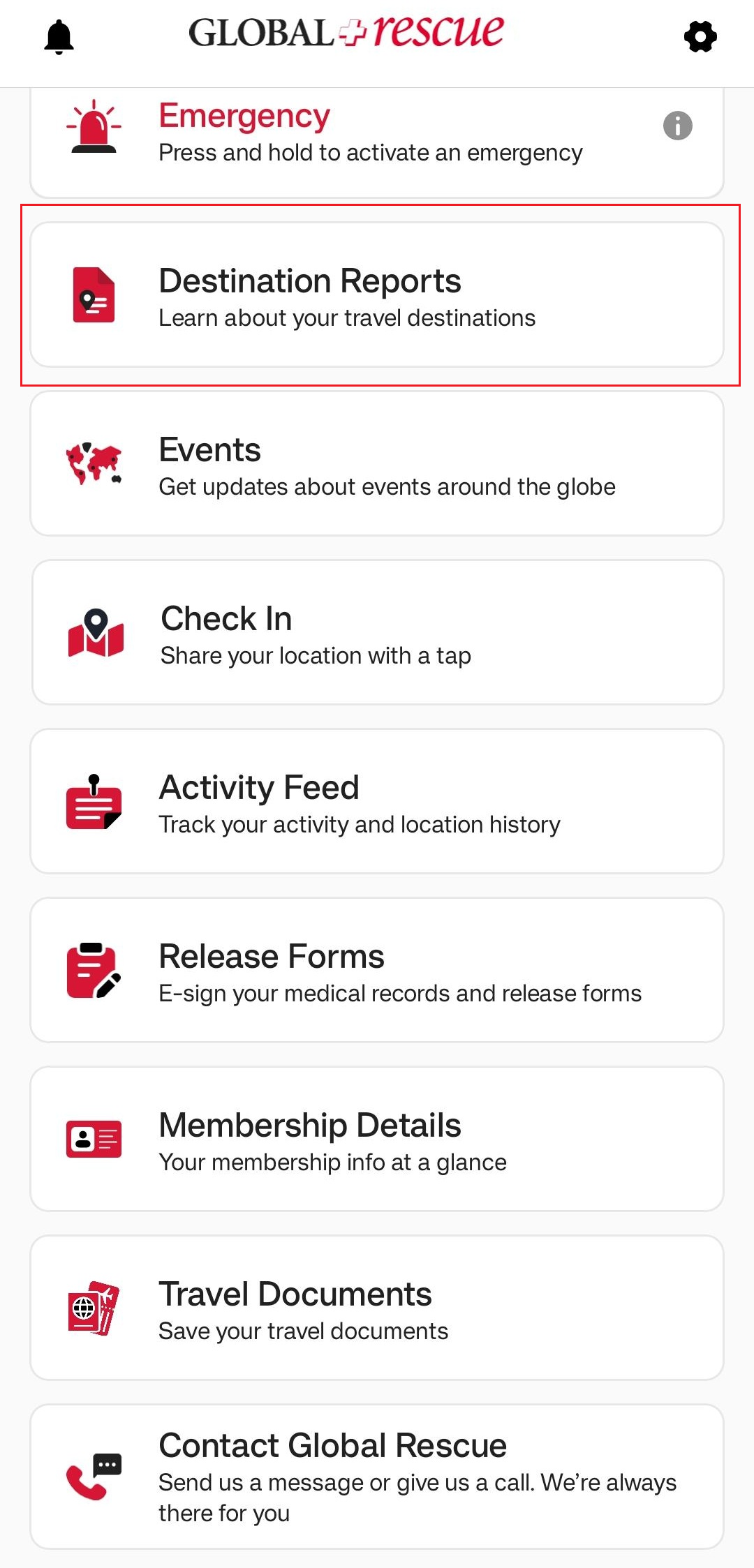The width and height of the screenshot is (754, 1568).
Task: Open Travel Documents
Action: 377,1308
